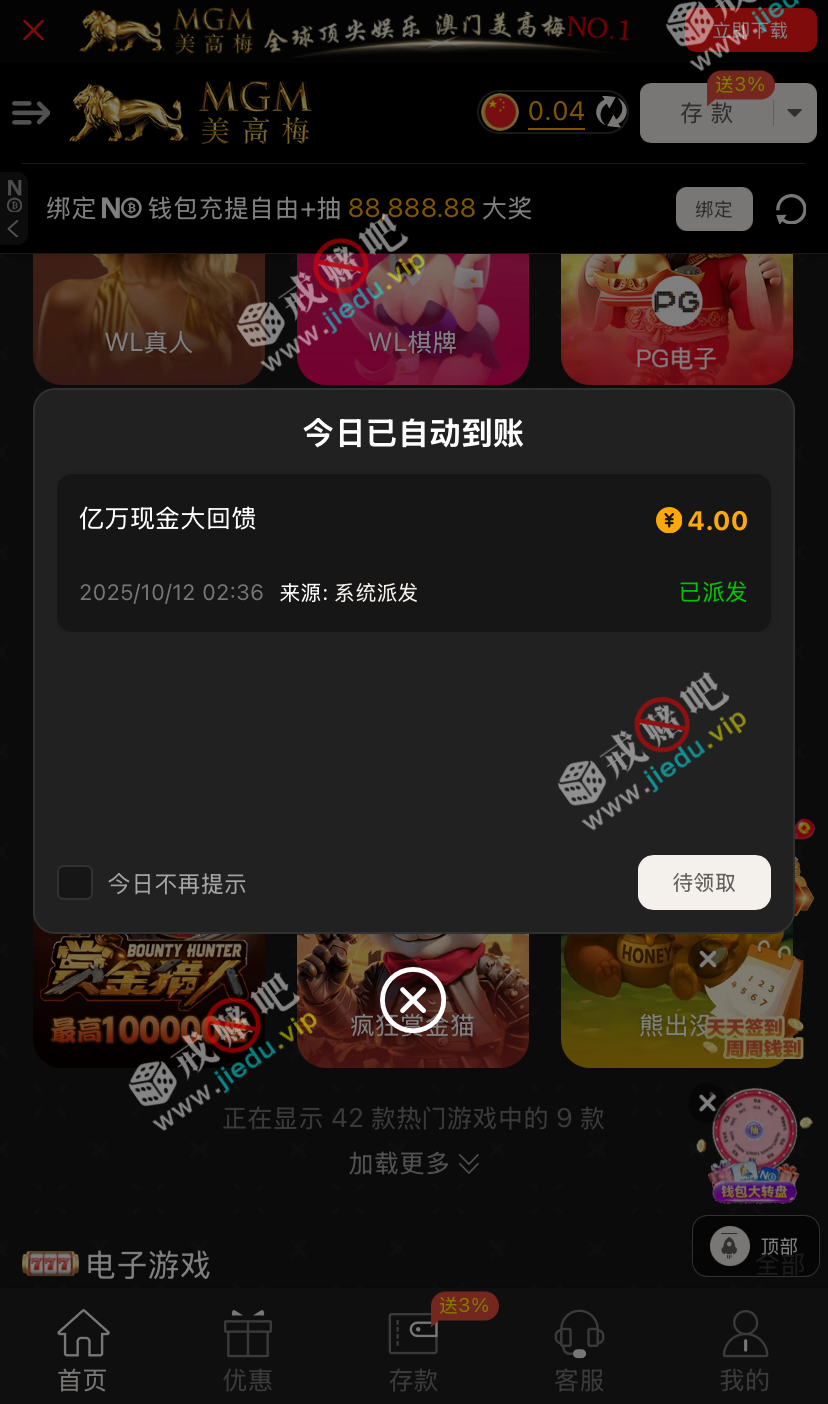Viewport: 828px width, 1404px height.
Task: Tap the 待领取 button in the dialog
Action: point(704,882)
